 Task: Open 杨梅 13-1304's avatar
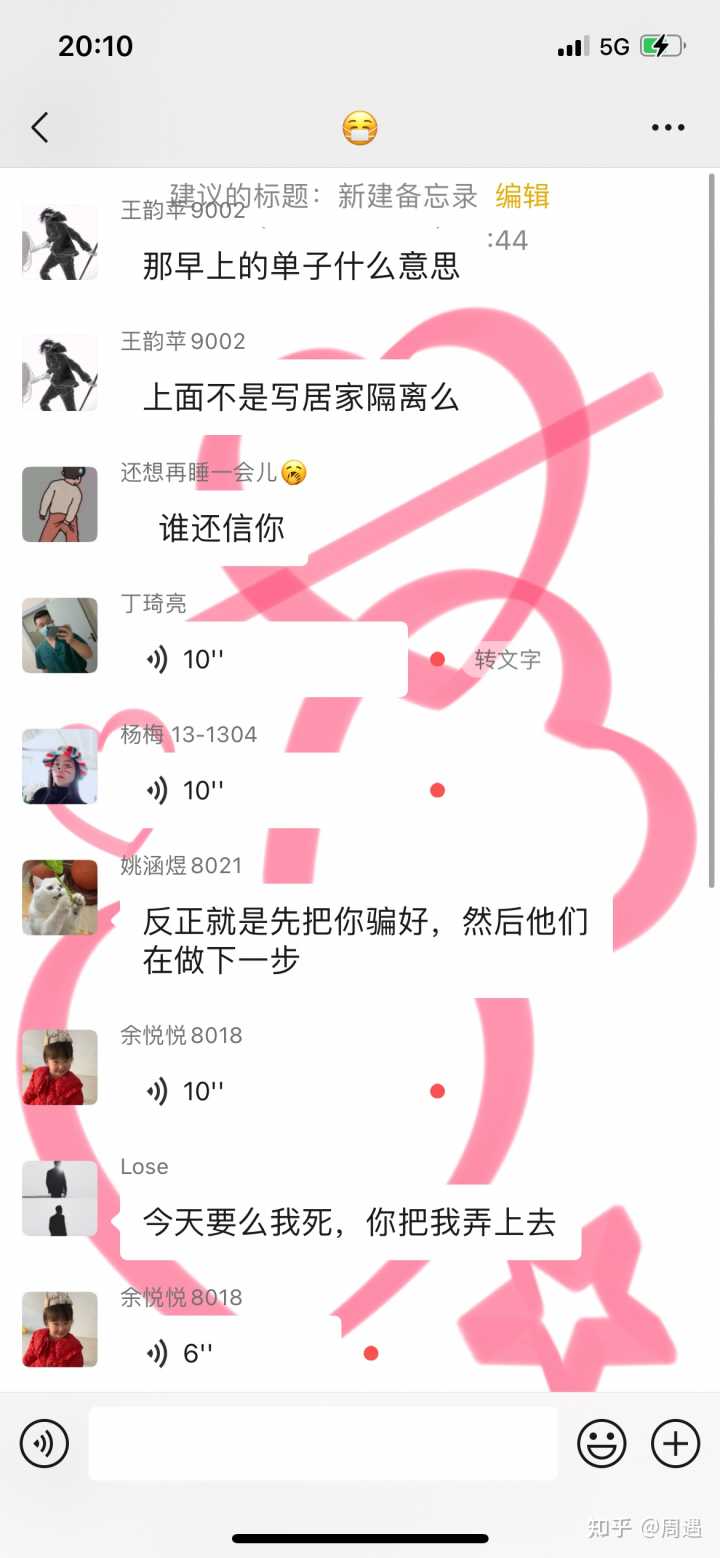[x=60, y=766]
